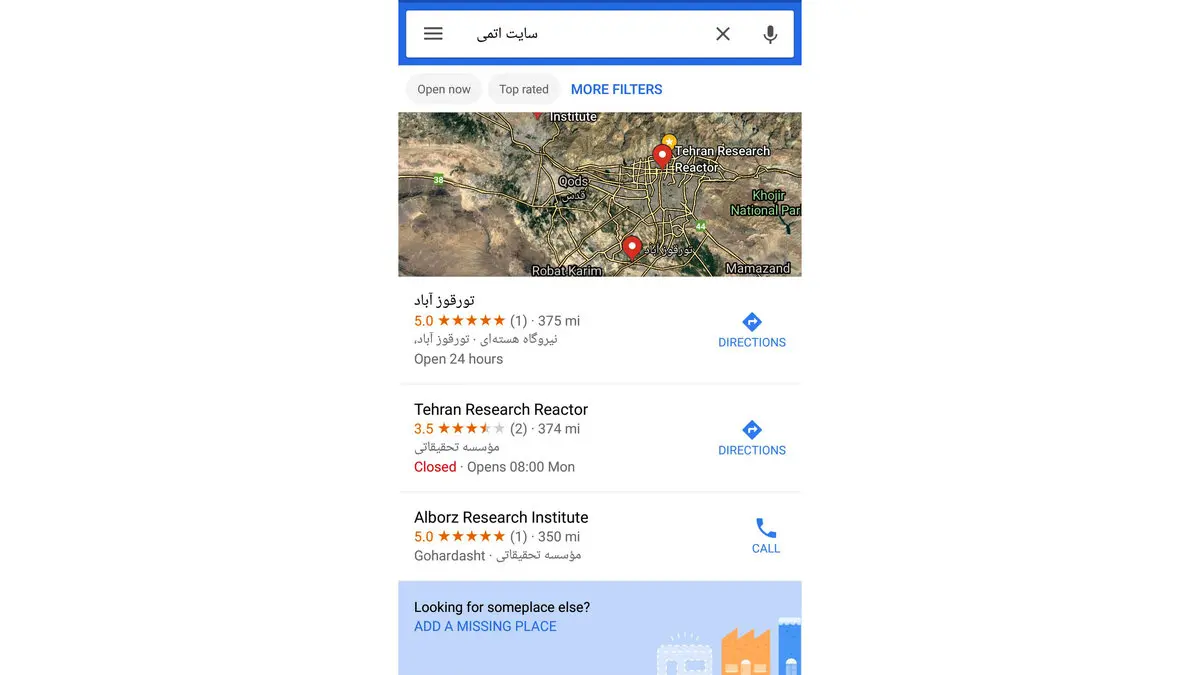Open the hamburger menu
Image resolution: width=1200 pixels, height=675 pixels.
(x=433, y=34)
